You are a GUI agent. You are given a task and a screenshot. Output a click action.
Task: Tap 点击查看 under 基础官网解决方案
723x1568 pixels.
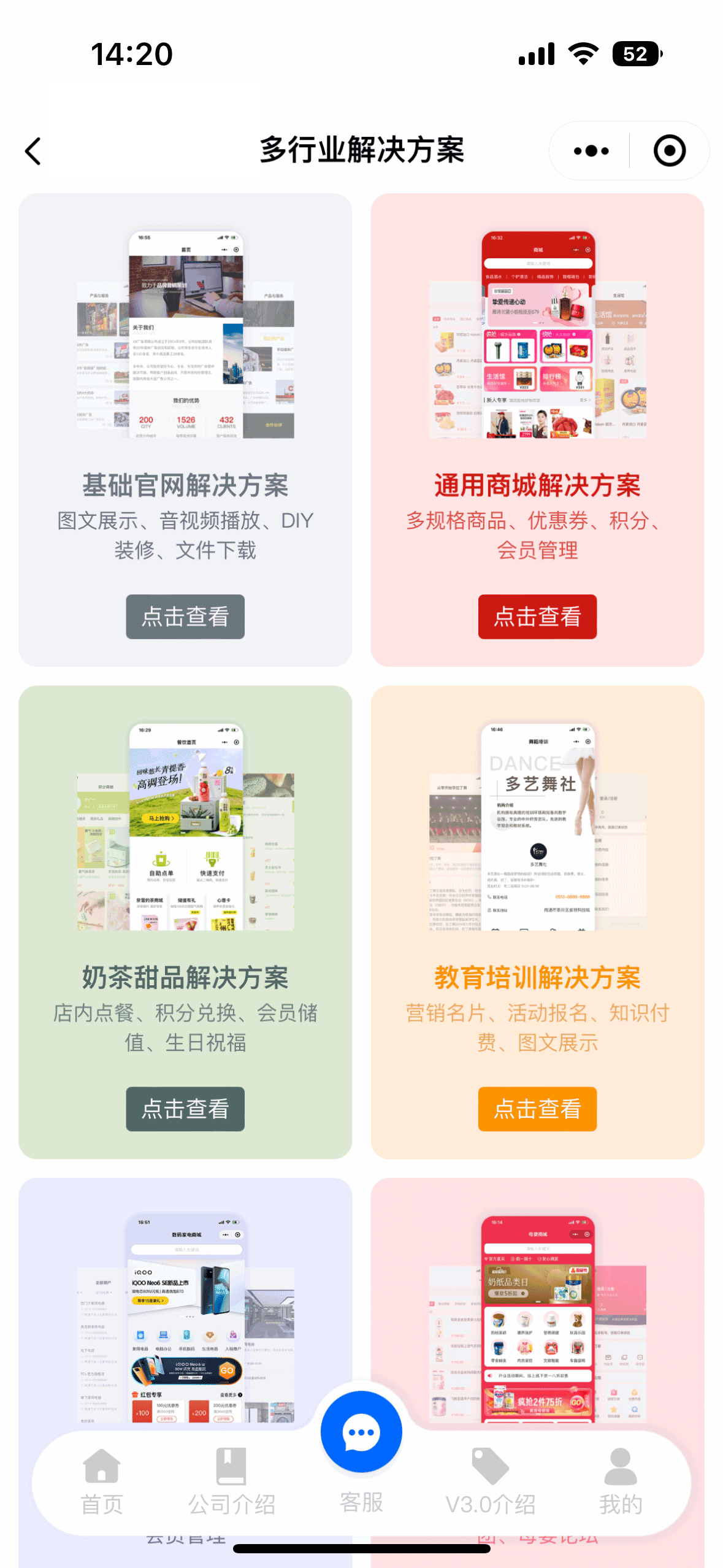tap(185, 617)
